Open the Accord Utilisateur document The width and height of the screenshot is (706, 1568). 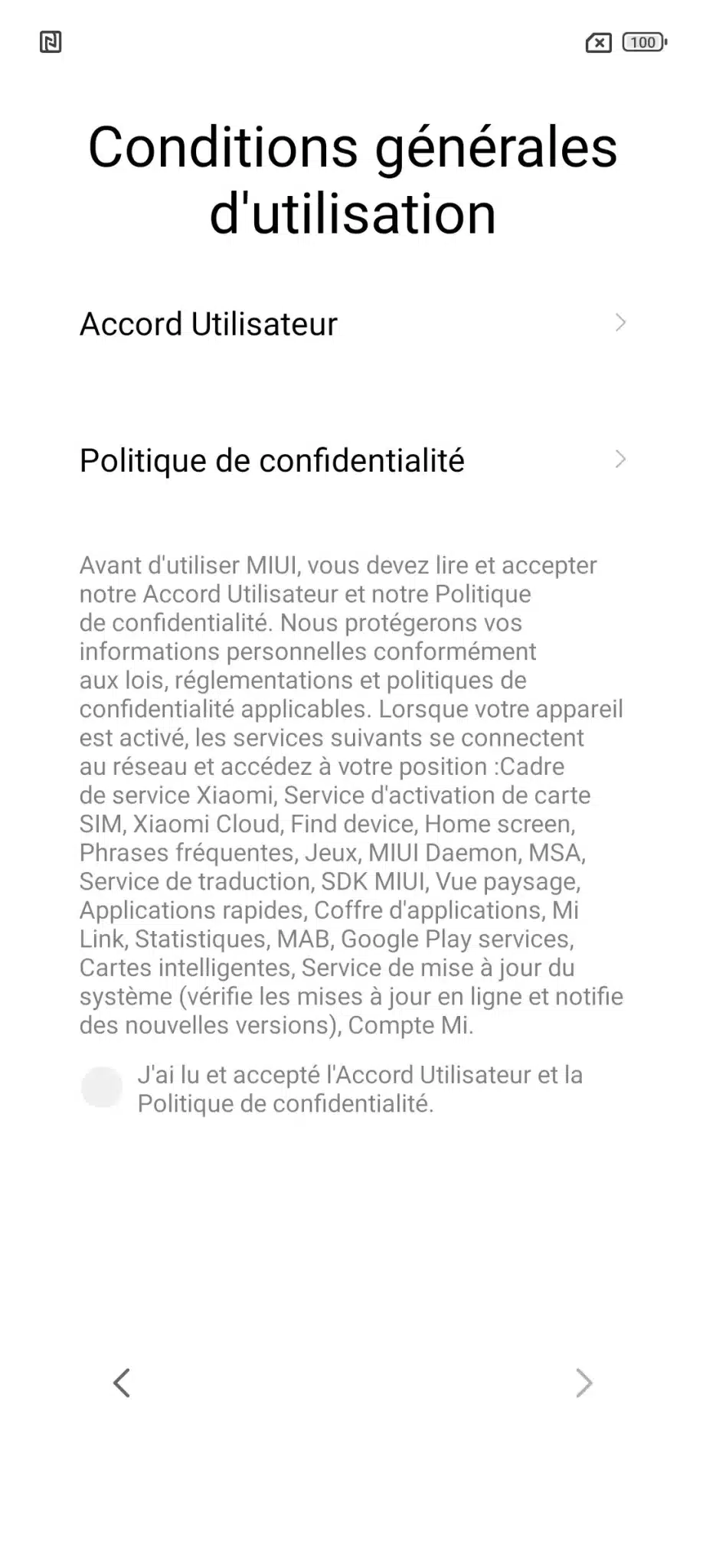tap(352, 324)
